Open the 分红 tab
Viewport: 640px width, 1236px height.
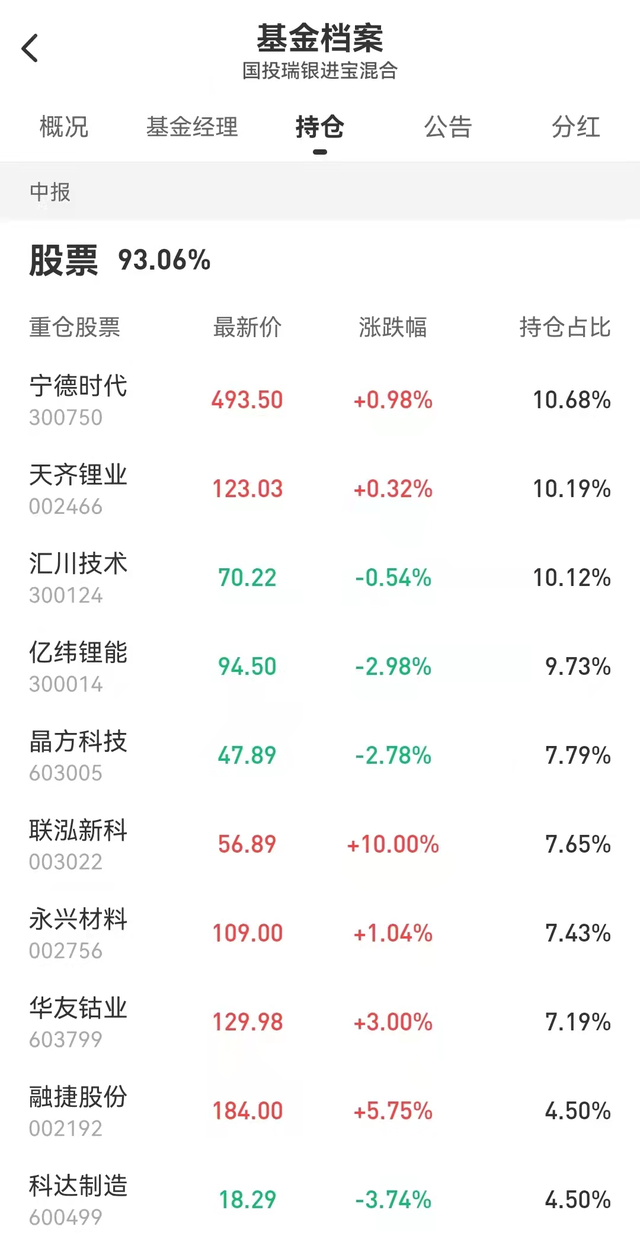click(x=576, y=127)
